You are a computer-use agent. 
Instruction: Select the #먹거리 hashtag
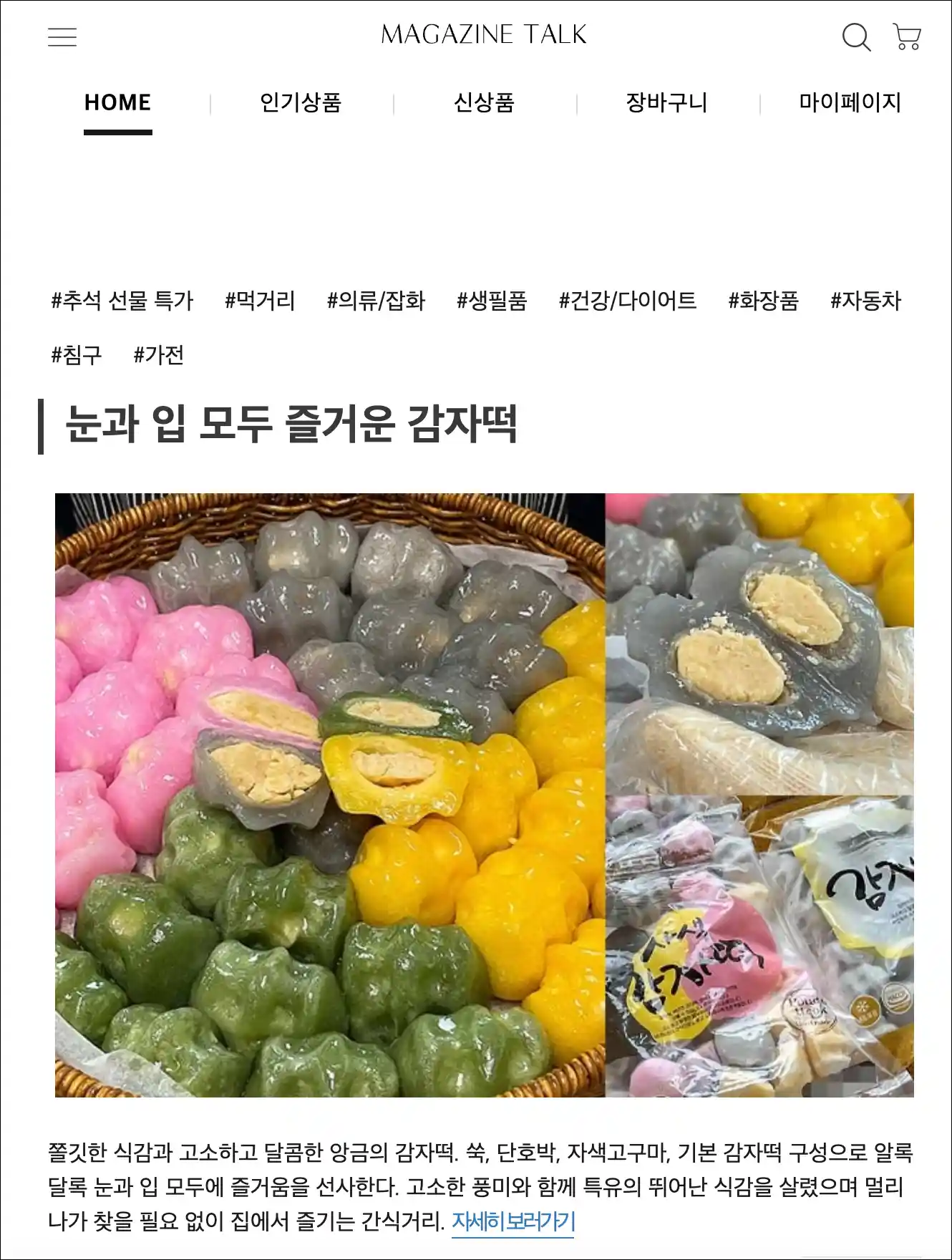click(x=260, y=301)
